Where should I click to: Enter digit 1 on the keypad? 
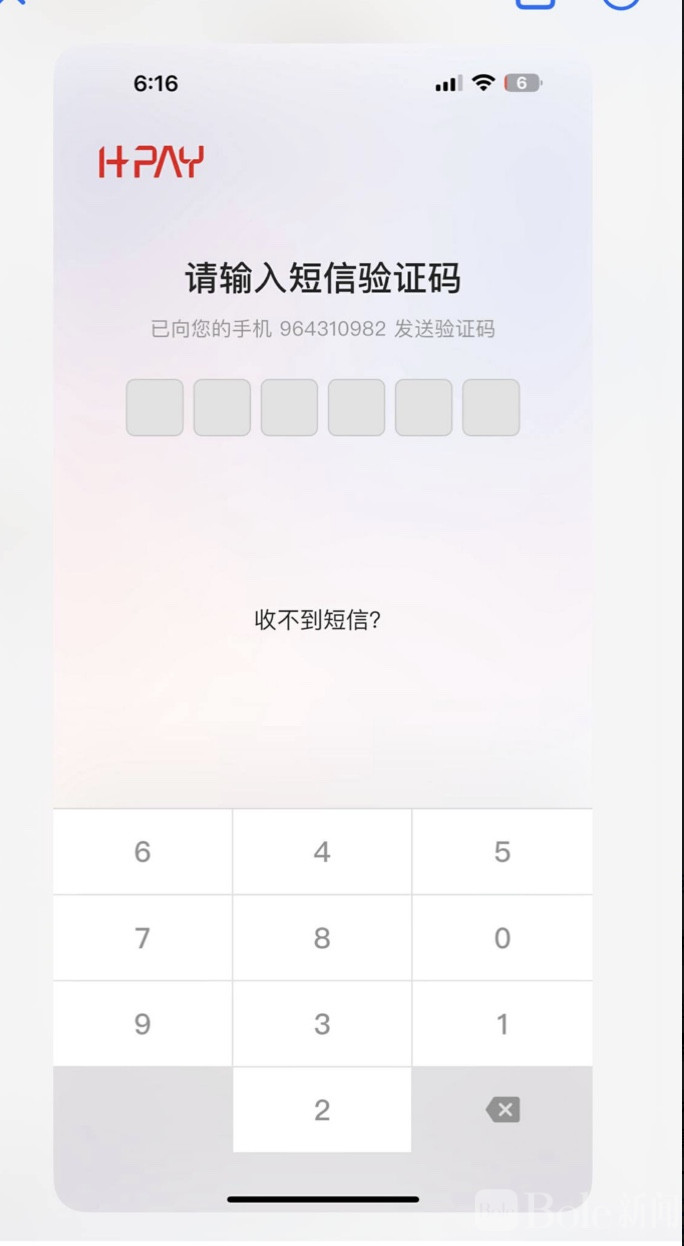(x=502, y=1024)
